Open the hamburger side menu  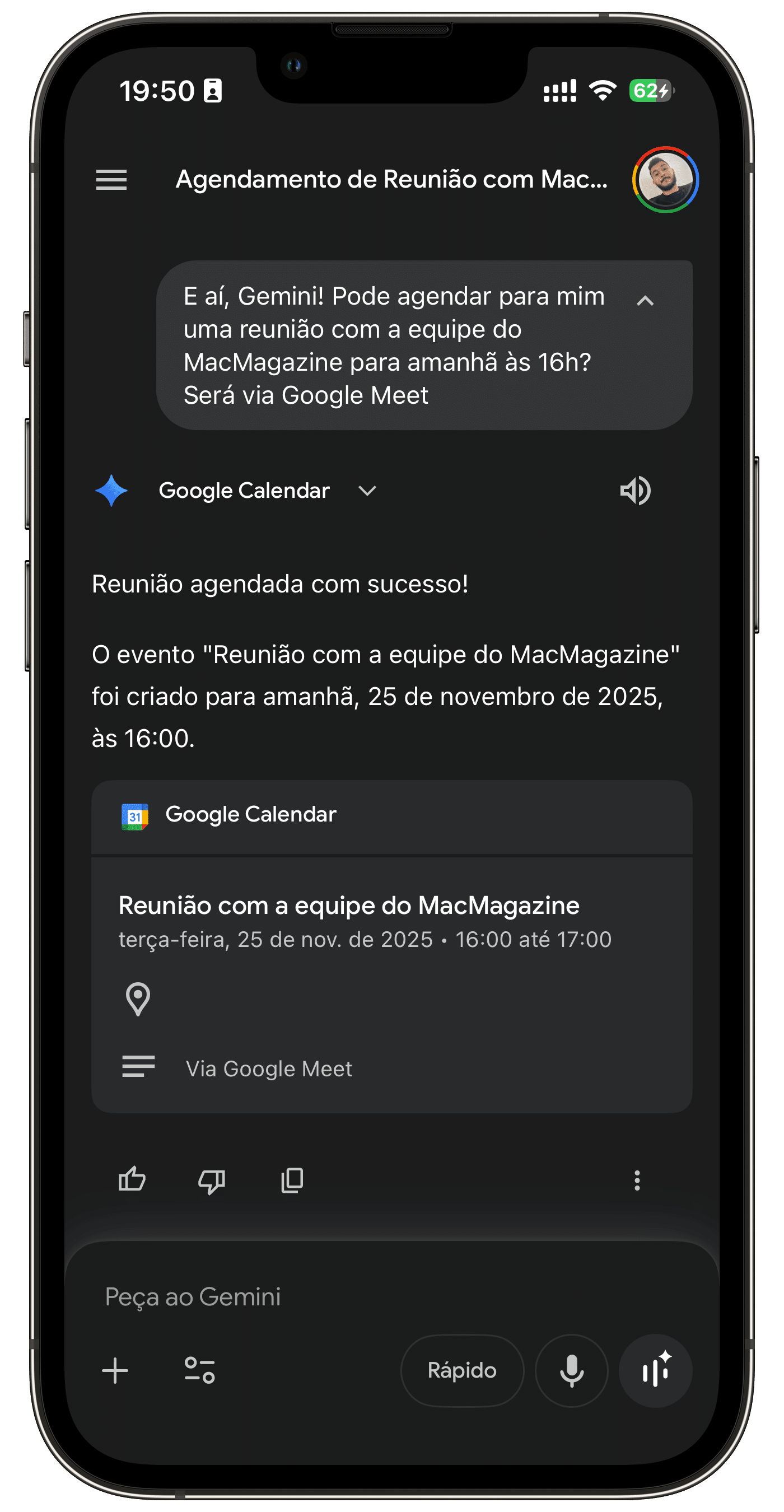click(x=111, y=180)
